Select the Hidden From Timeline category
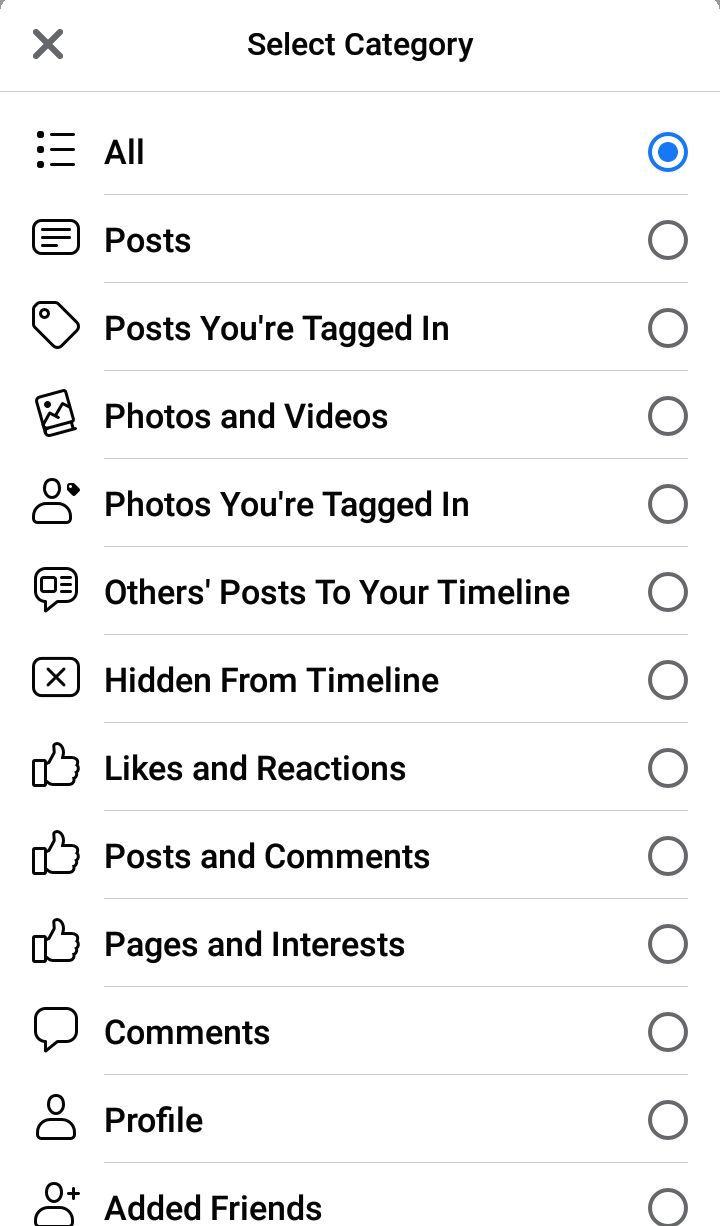 [667, 681]
